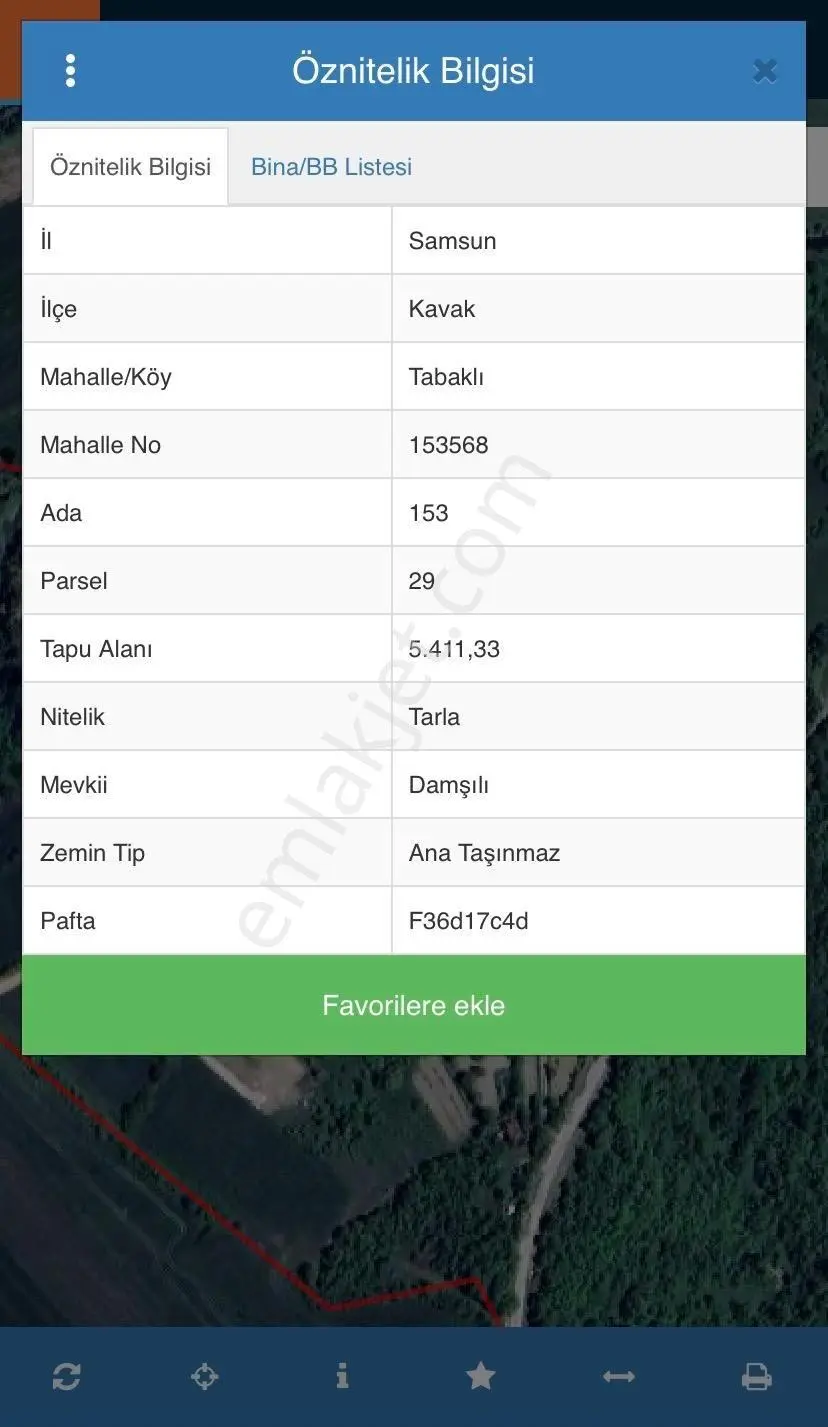Screen dimensions: 828x1427
Task: Tap the print icon
Action: pyautogui.click(x=757, y=1377)
